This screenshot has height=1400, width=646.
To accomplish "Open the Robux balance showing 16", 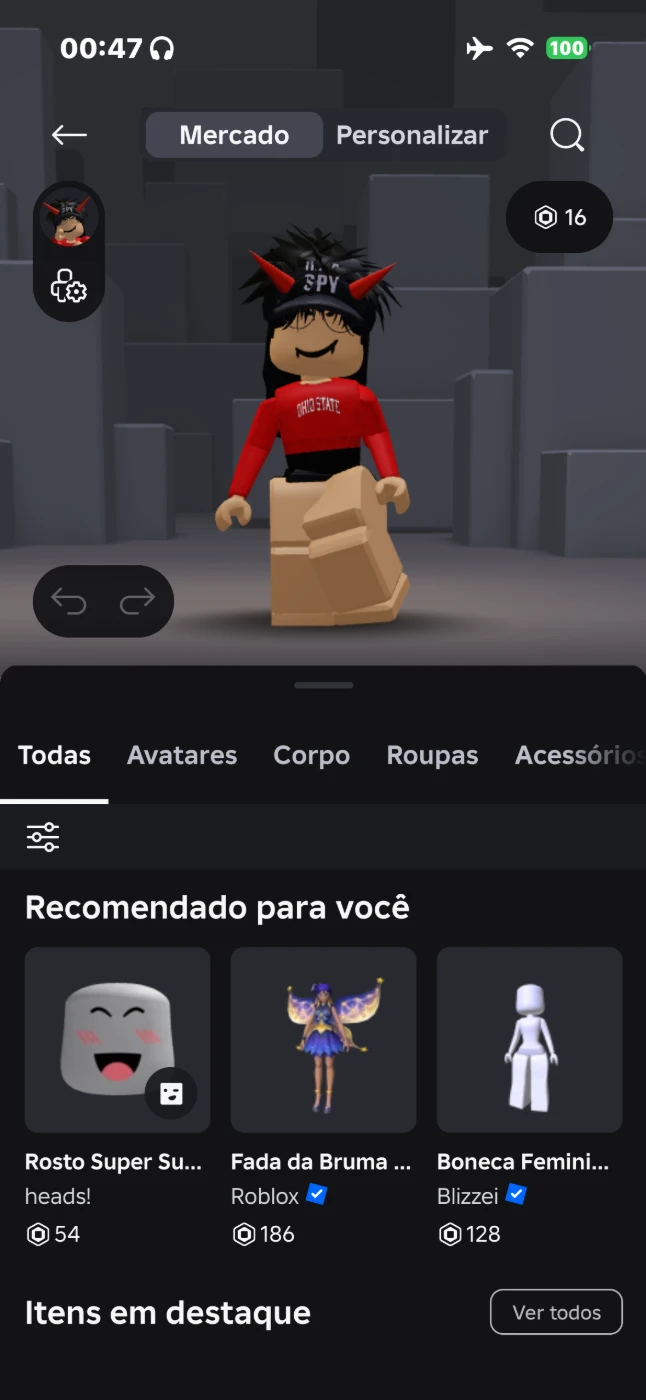I will click(560, 217).
